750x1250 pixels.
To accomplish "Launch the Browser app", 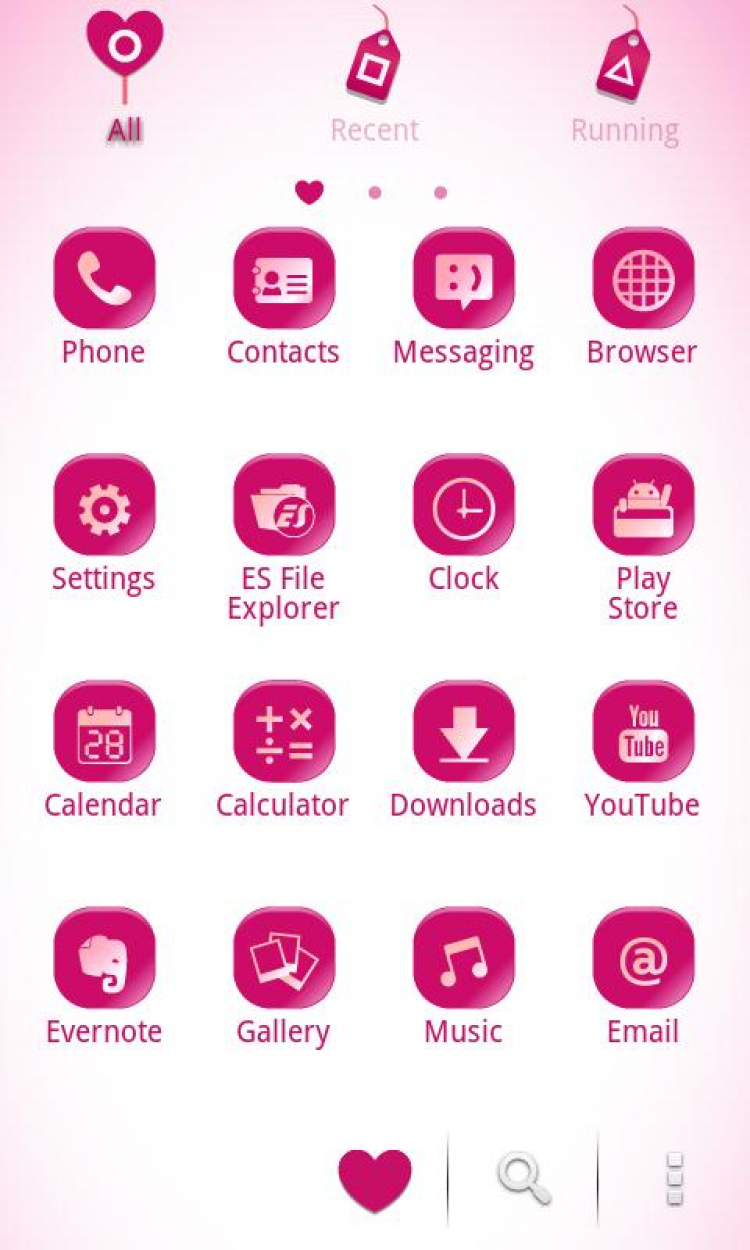I will pos(642,279).
